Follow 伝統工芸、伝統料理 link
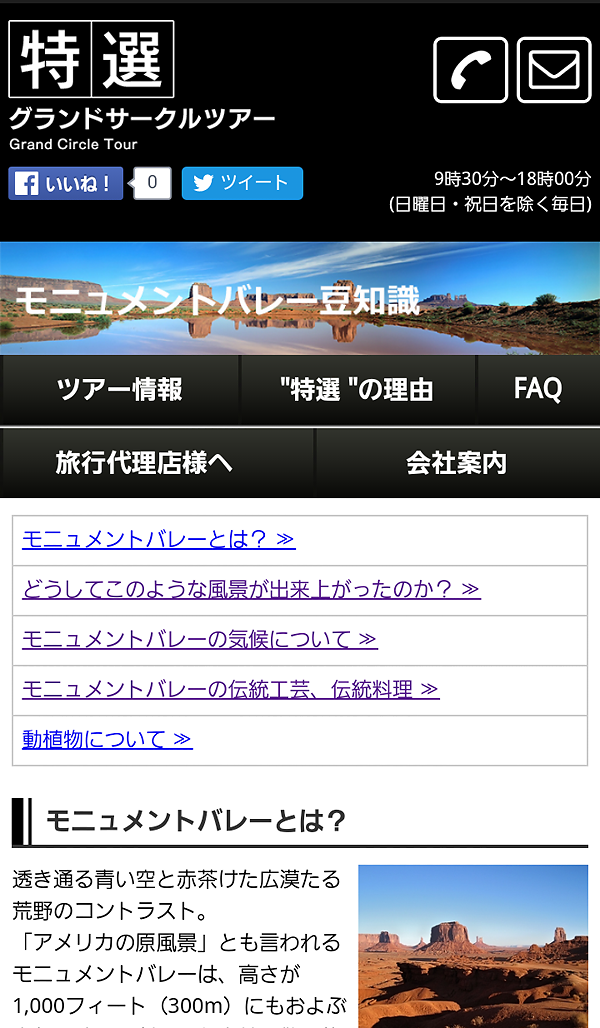Viewport: 600px width, 1028px height. click(x=230, y=690)
